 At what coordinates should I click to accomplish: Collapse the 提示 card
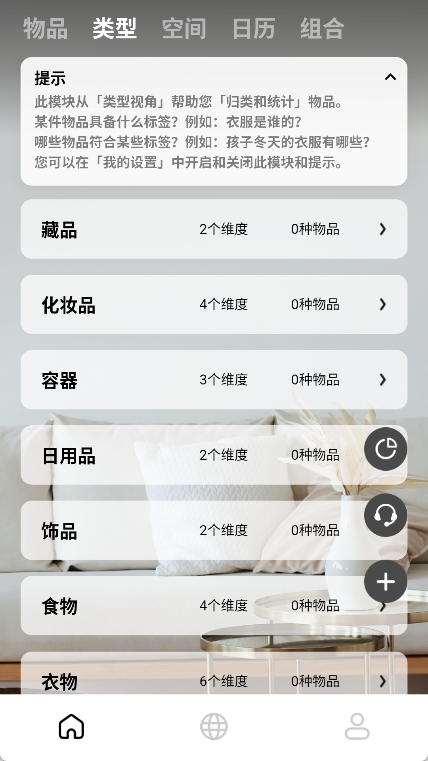pyautogui.click(x=390, y=77)
